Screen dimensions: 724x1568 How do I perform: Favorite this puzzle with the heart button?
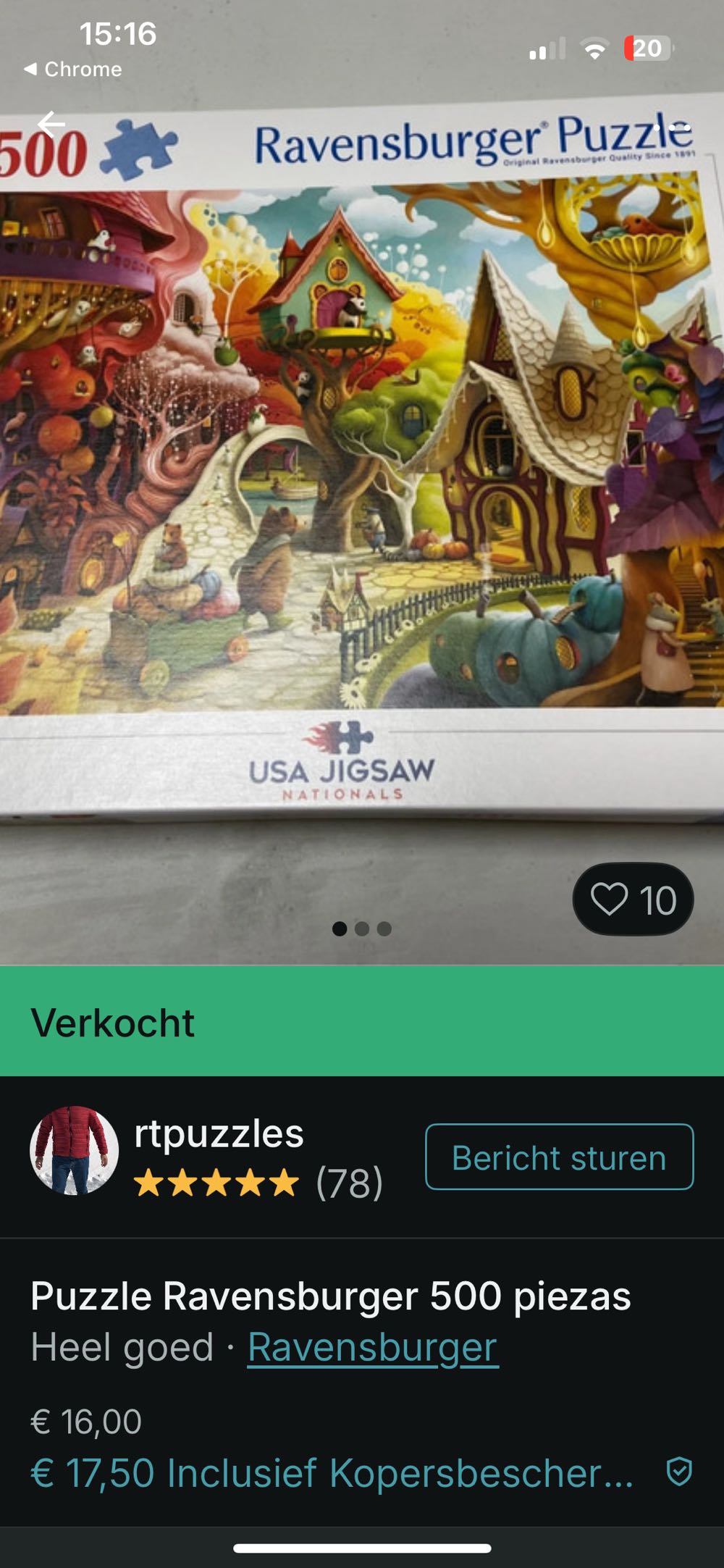coord(633,900)
